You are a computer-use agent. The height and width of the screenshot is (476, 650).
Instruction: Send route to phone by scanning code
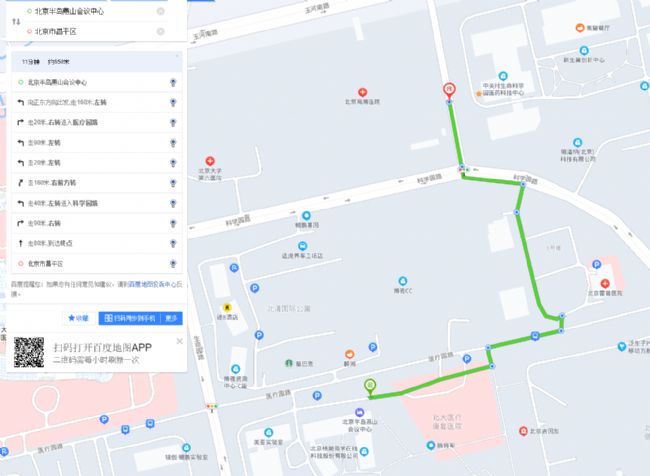tap(129, 318)
